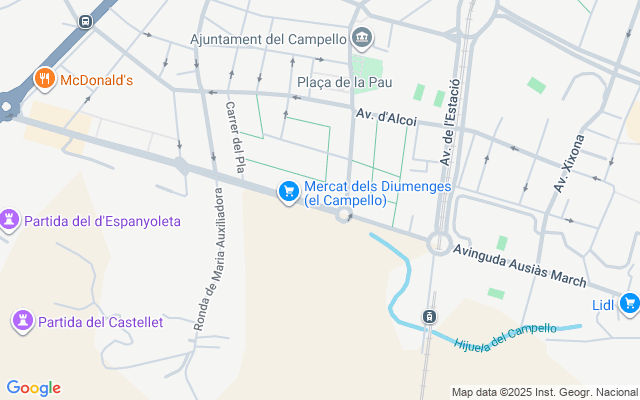Open the McDonald's restaurant pin
Viewport: 640px width, 400px height.
click(44, 78)
